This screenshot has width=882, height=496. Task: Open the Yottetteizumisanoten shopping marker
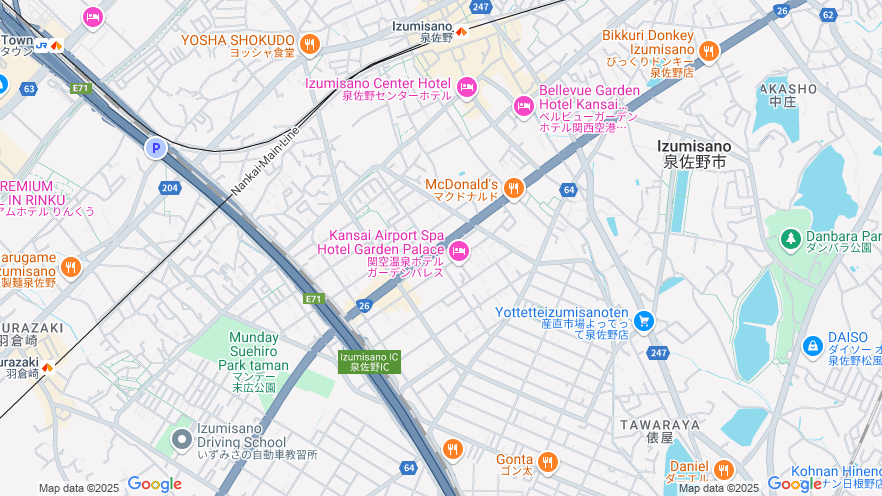click(x=644, y=321)
